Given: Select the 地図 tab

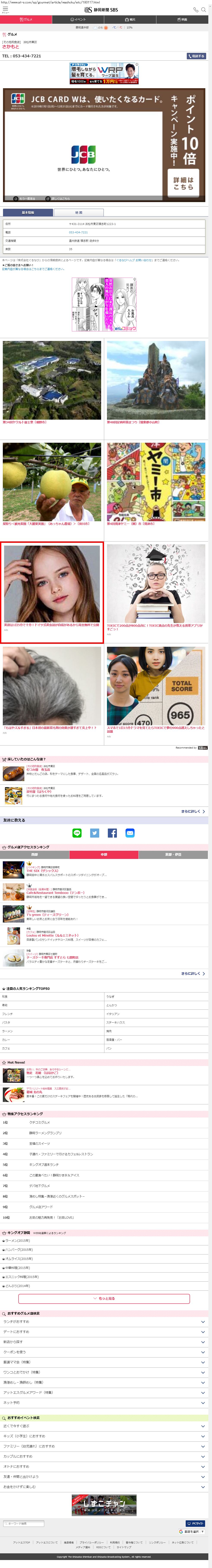Looking at the screenshot, I should point(79,212).
